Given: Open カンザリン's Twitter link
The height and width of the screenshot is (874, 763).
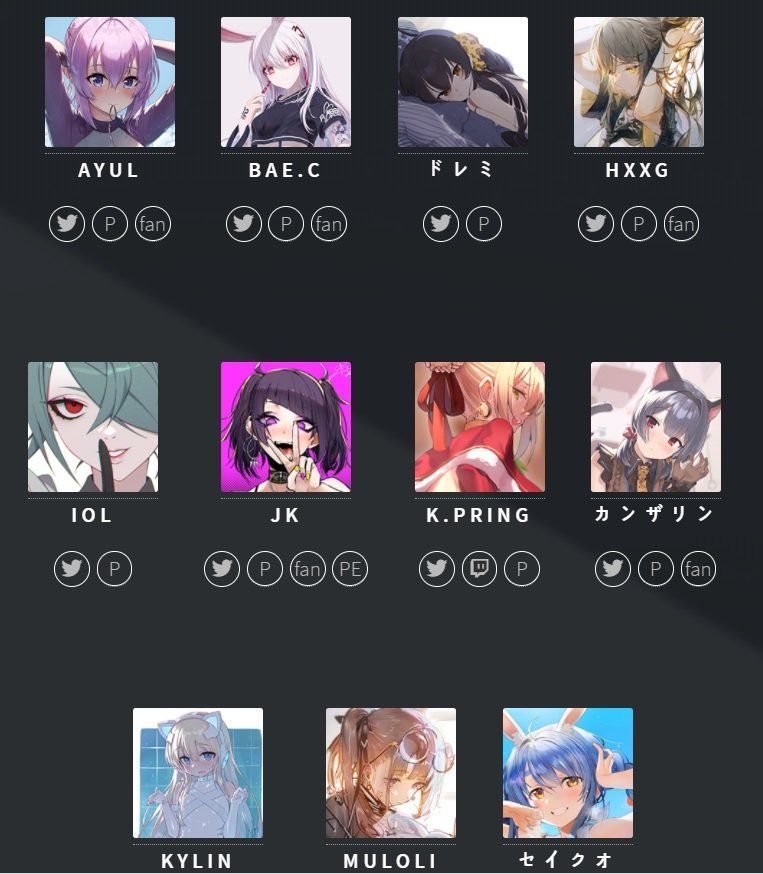Looking at the screenshot, I should pyautogui.click(x=613, y=570).
